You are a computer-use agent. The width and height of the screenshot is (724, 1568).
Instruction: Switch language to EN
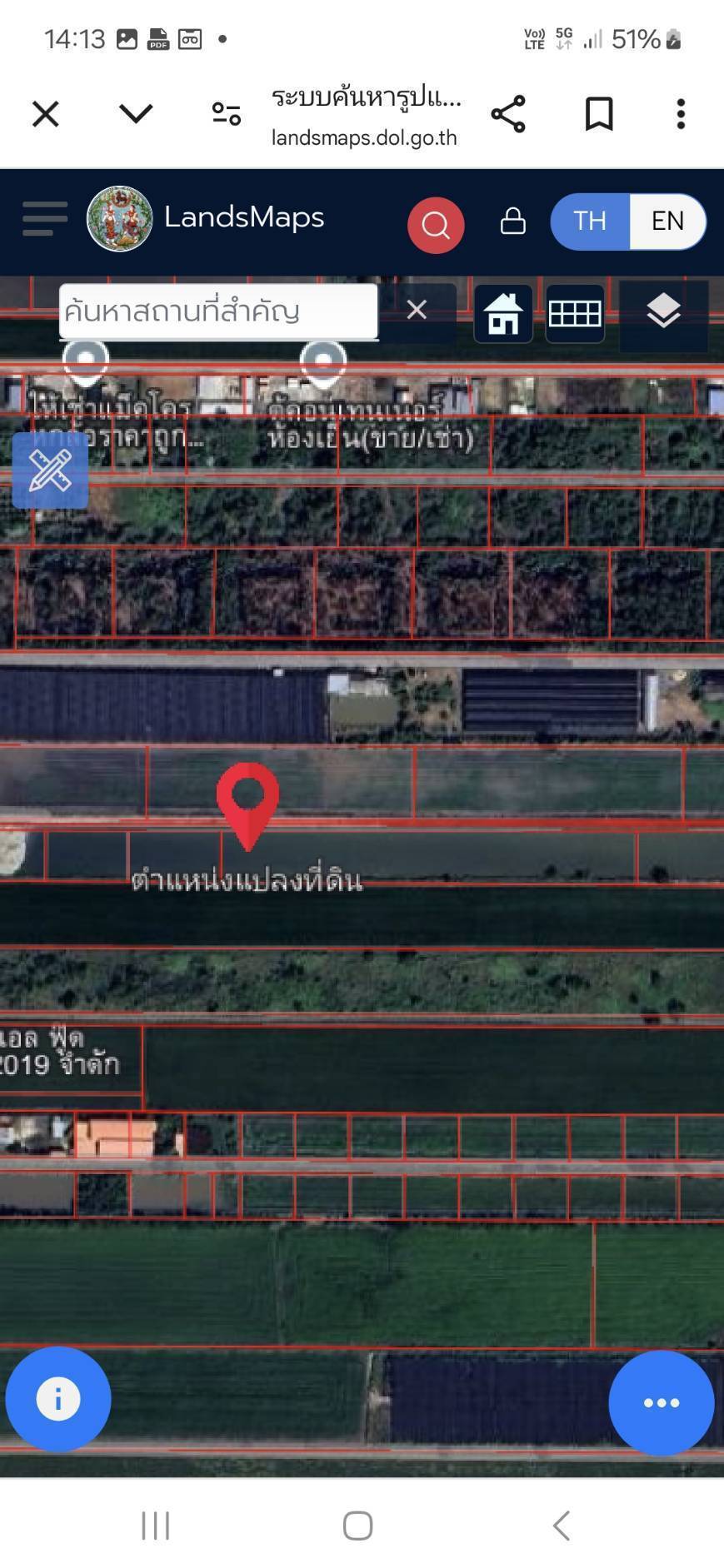667,222
